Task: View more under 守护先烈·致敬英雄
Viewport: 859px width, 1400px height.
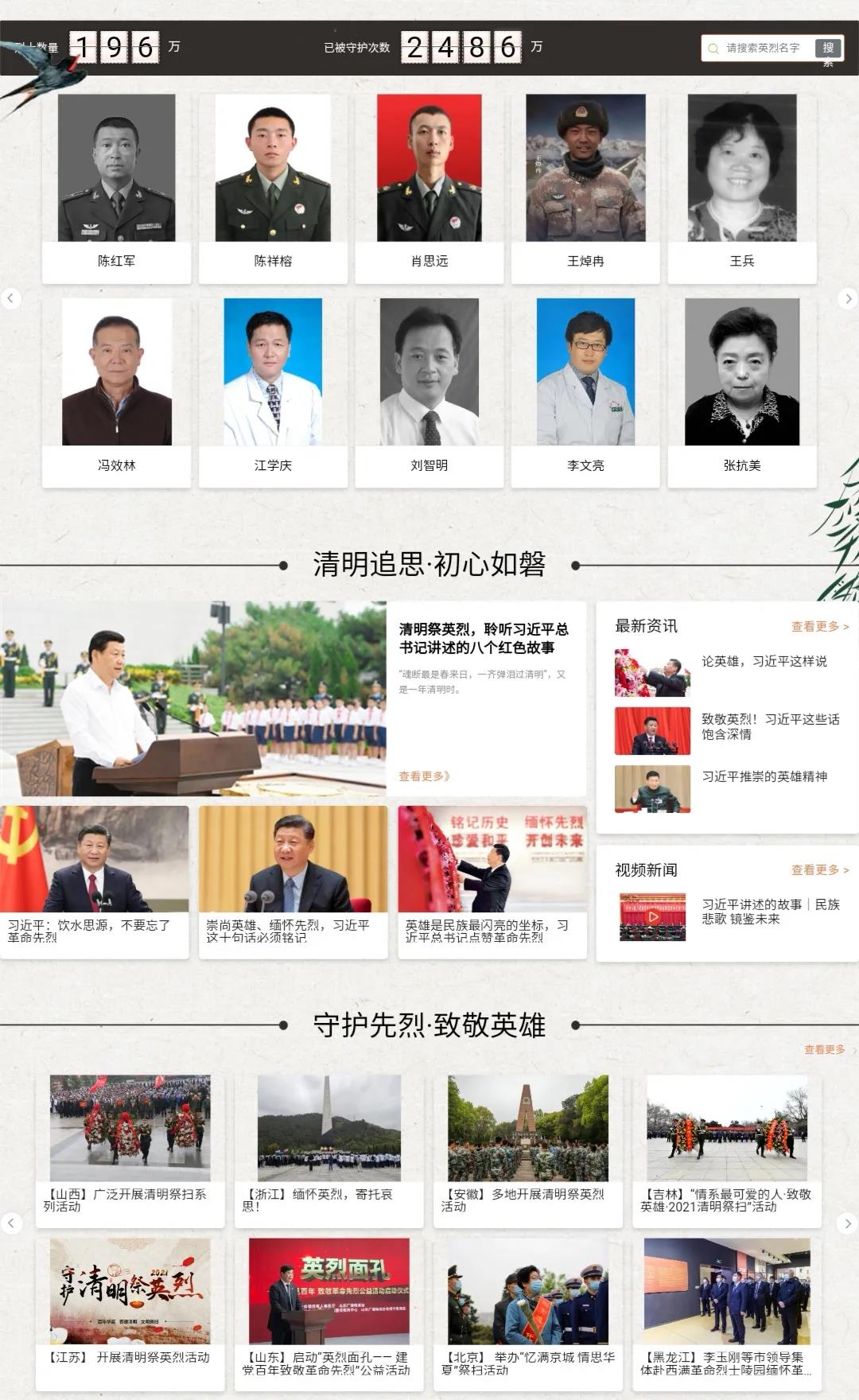Action: (x=825, y=1050)
